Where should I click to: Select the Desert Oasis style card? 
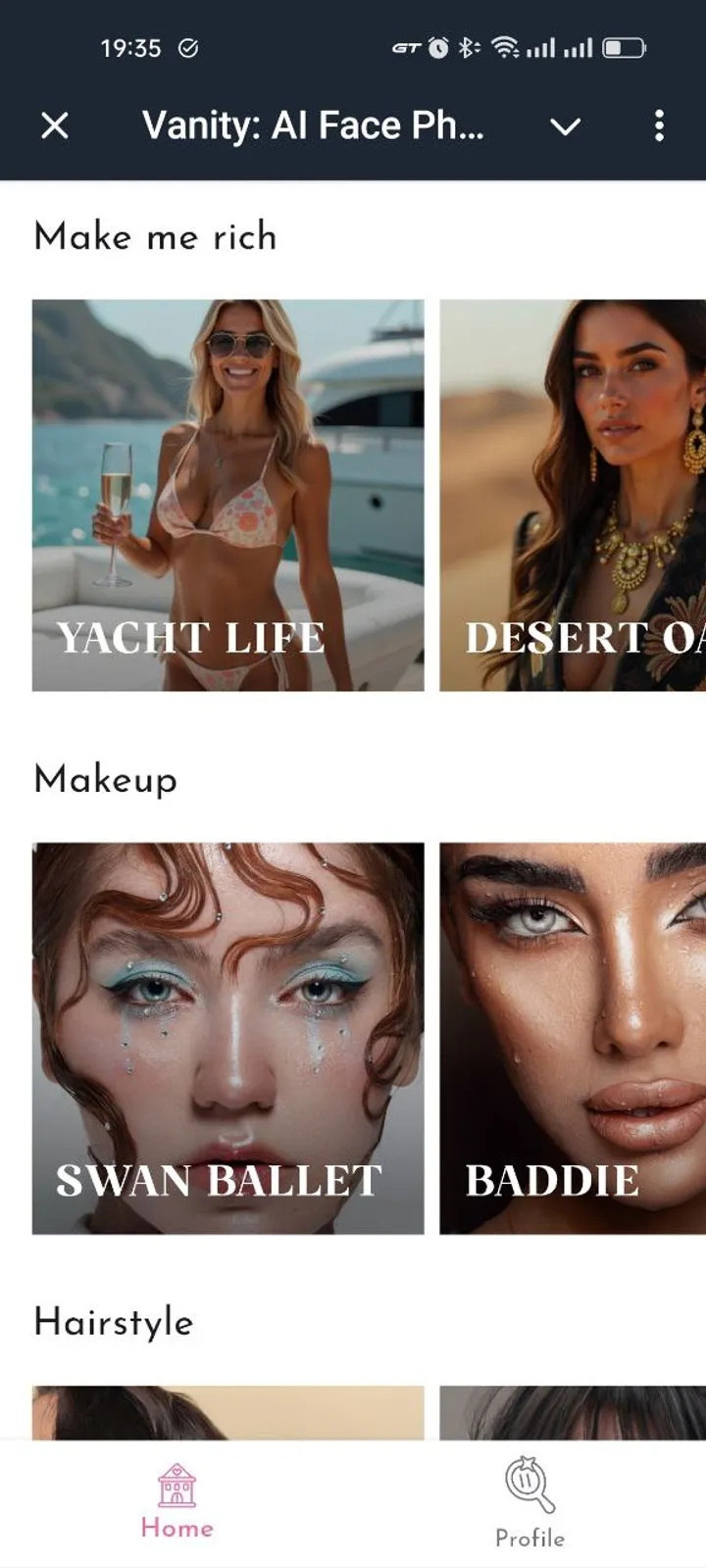(573, 495)
